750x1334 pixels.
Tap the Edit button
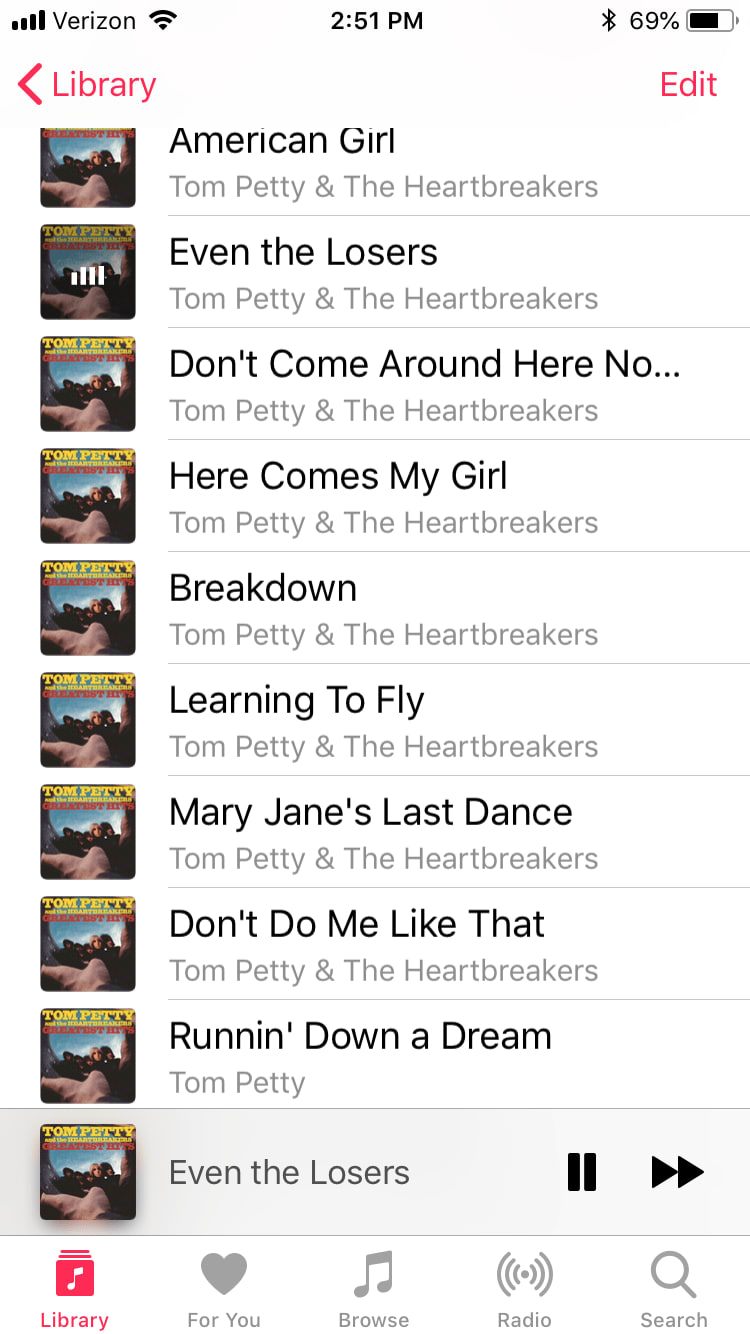pos(688,85)
